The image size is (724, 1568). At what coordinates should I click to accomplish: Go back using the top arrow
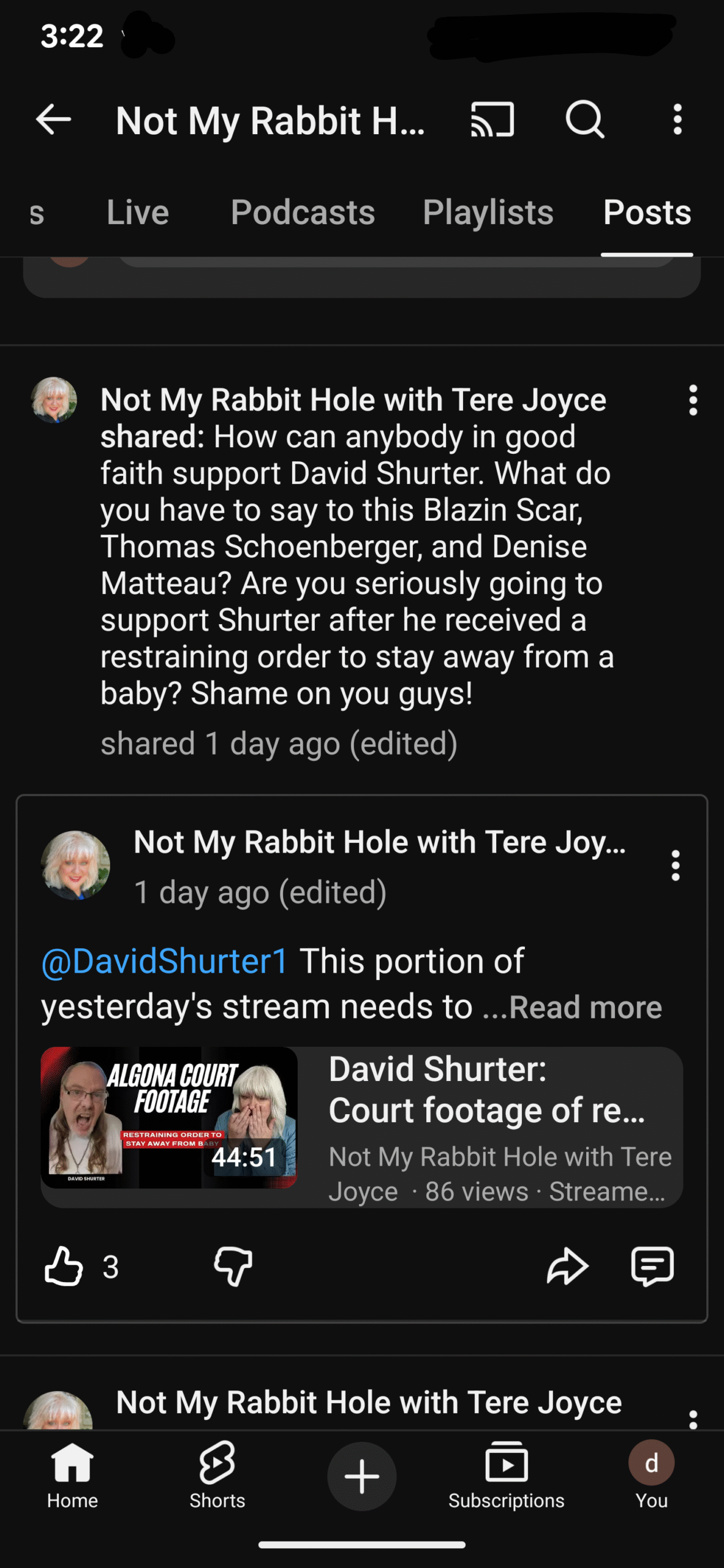click(x=54, y=119)
